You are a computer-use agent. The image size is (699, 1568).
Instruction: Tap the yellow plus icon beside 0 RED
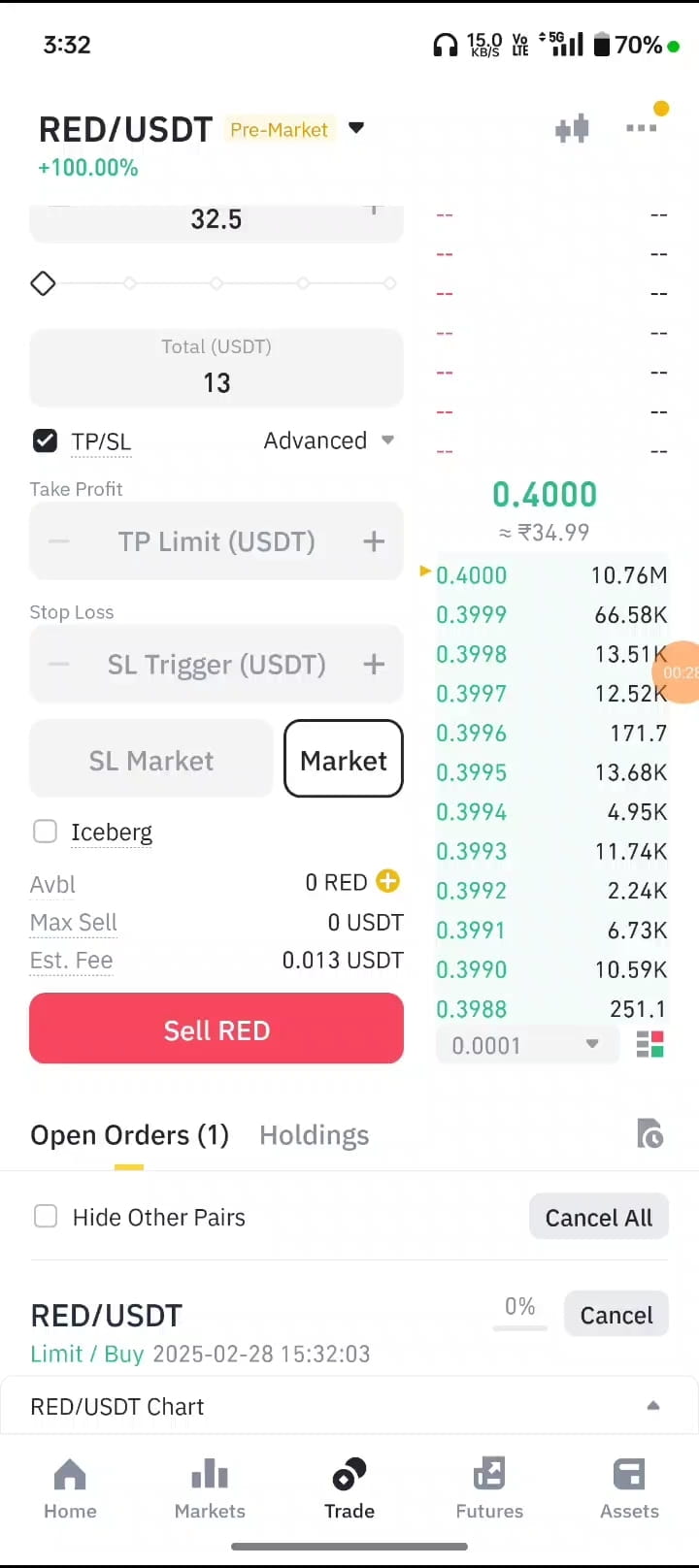[x=387, y=882]
